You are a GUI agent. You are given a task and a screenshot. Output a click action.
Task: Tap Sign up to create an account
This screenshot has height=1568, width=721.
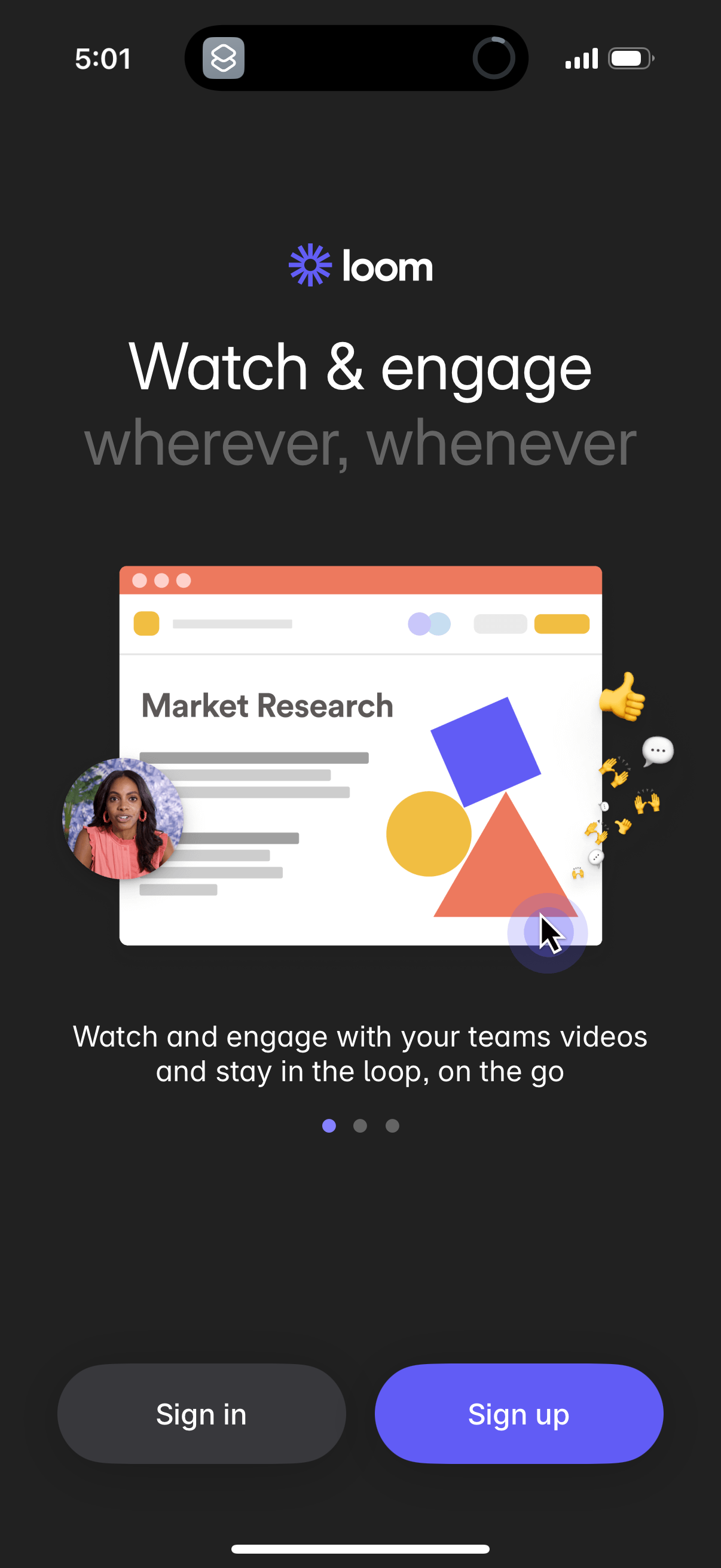[518, 1413]
